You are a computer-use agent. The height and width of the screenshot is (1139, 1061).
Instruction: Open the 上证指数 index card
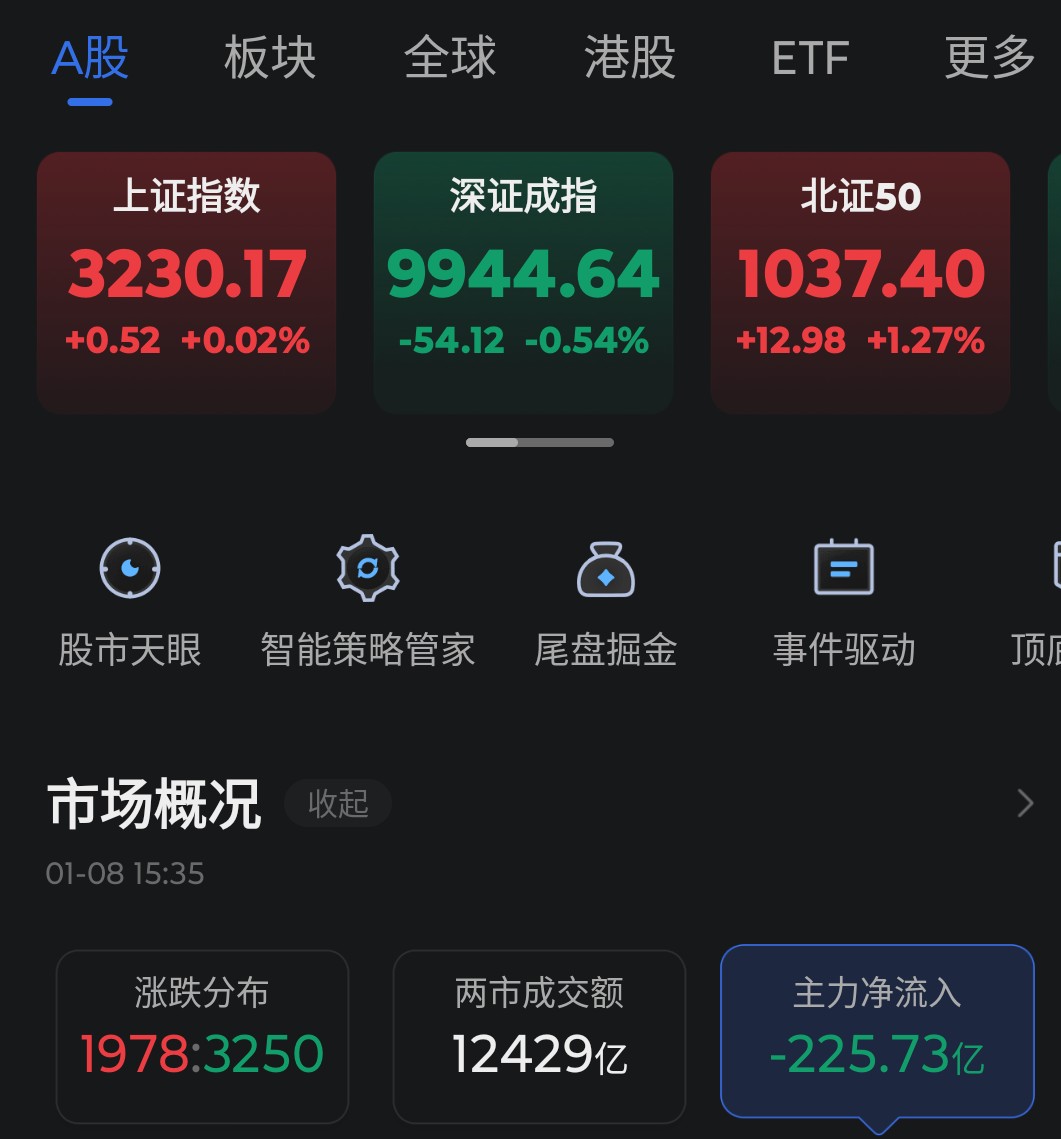186,283
